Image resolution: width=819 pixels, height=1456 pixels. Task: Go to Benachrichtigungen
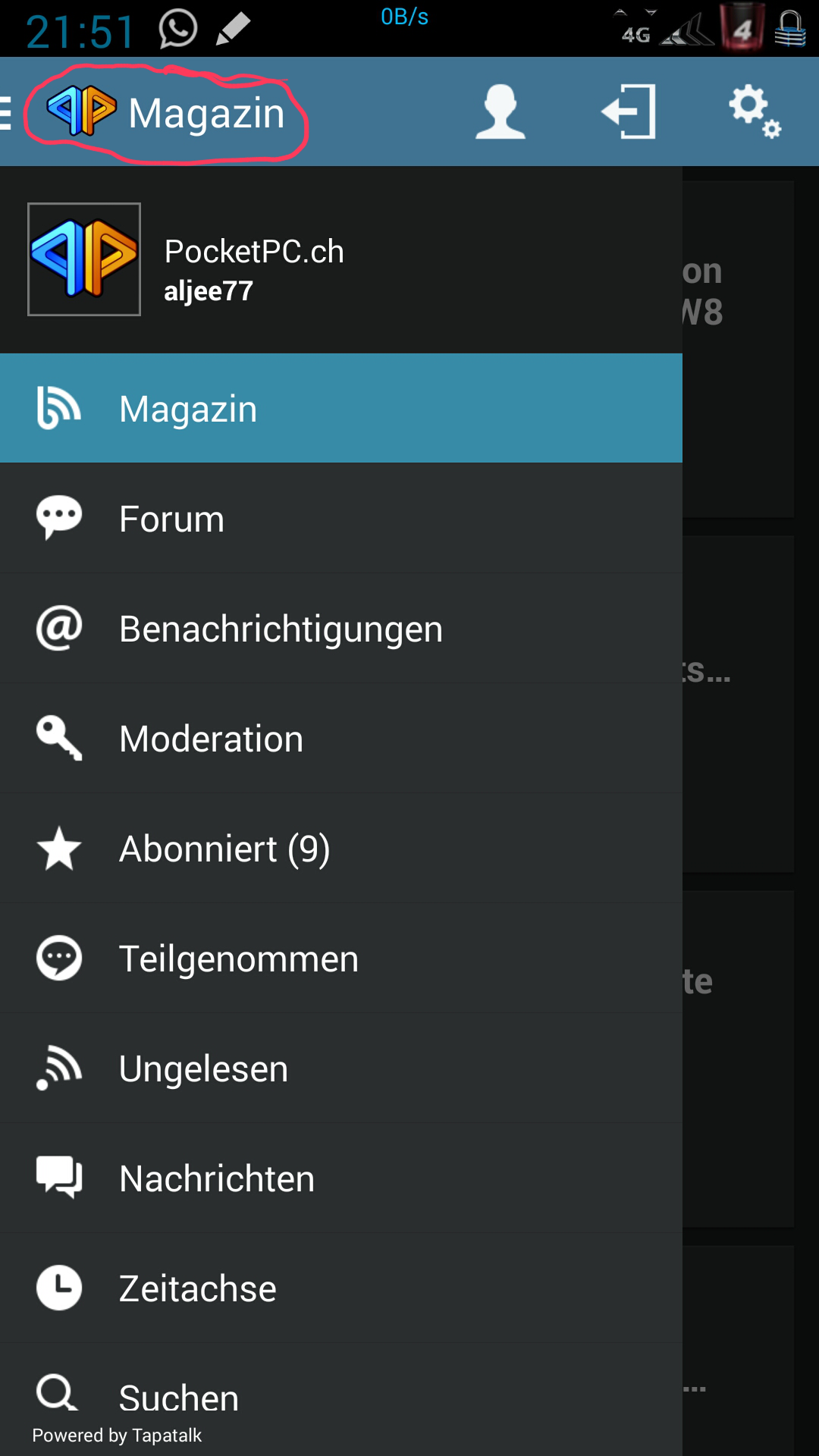(341, 628)
